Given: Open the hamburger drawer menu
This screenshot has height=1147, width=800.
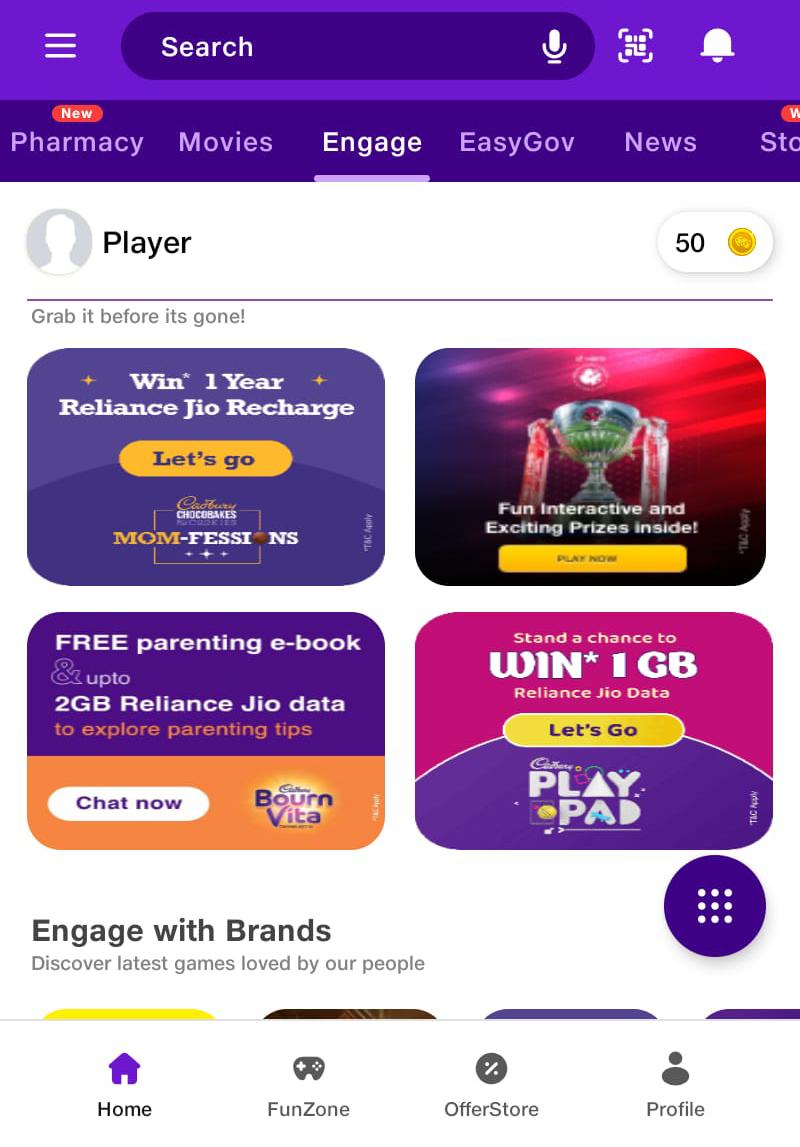Looking at the screenshot, I should pyautogui.click(x=60, y=46).
